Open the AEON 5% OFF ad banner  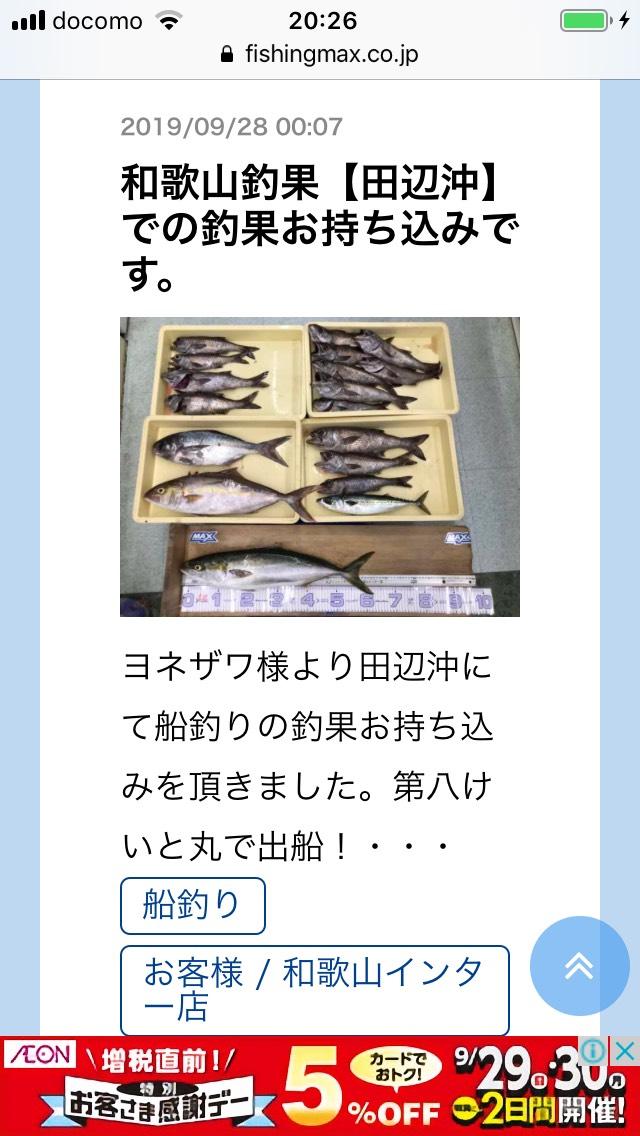coord(300,1086)
